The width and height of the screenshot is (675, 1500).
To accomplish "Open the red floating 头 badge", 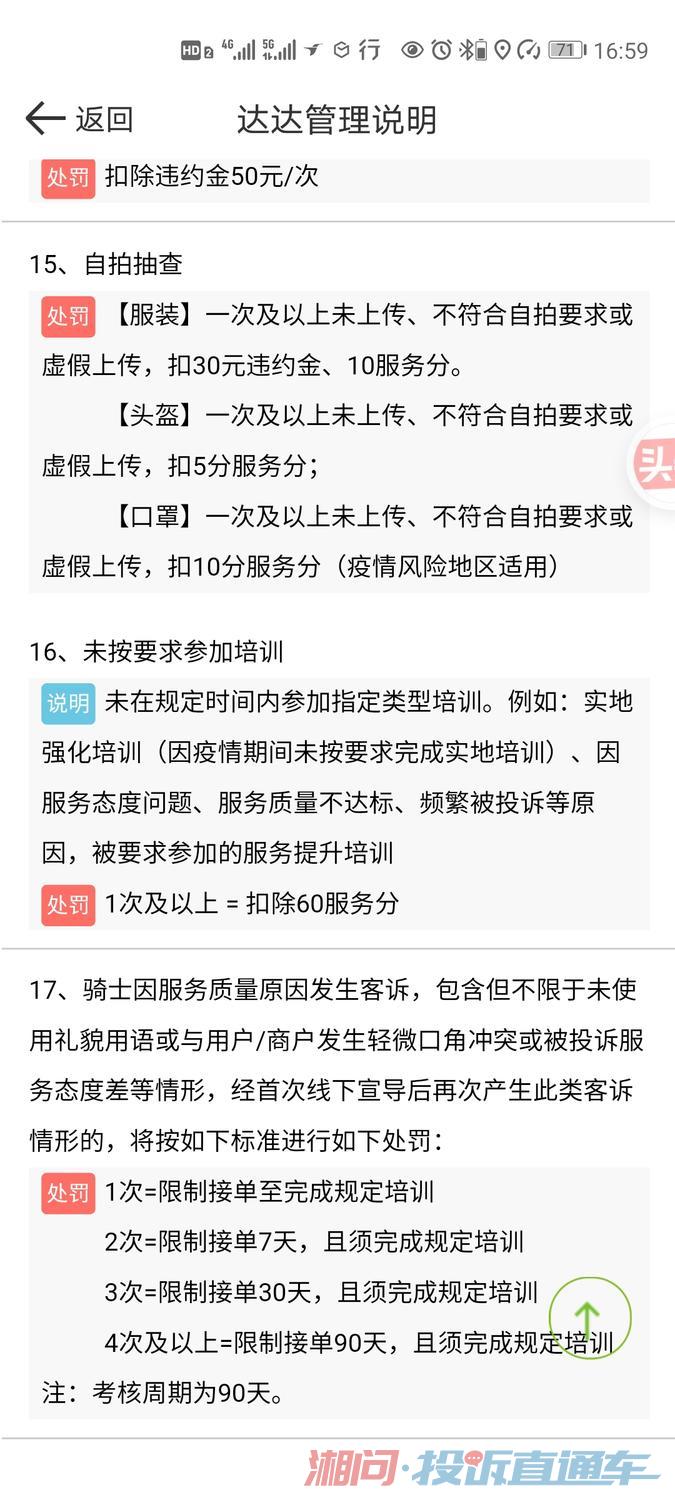I will 653,465.
